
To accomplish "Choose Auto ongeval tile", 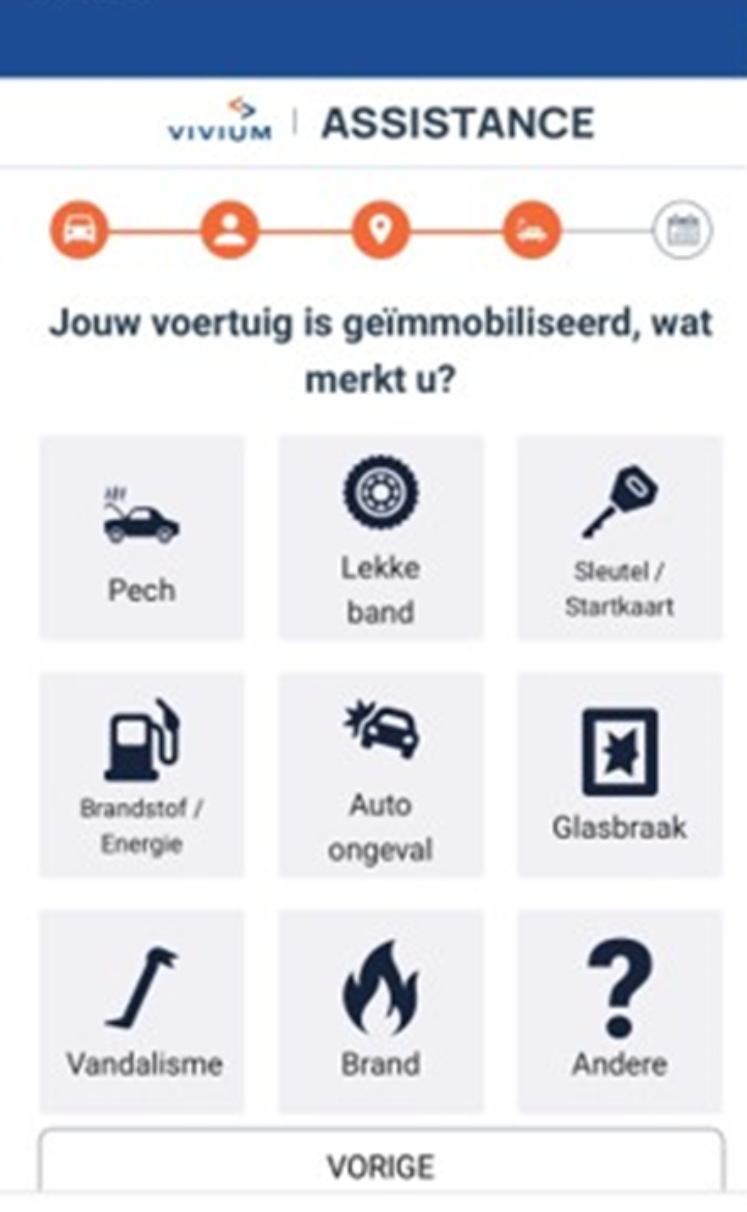I will [x=380, y=775].
